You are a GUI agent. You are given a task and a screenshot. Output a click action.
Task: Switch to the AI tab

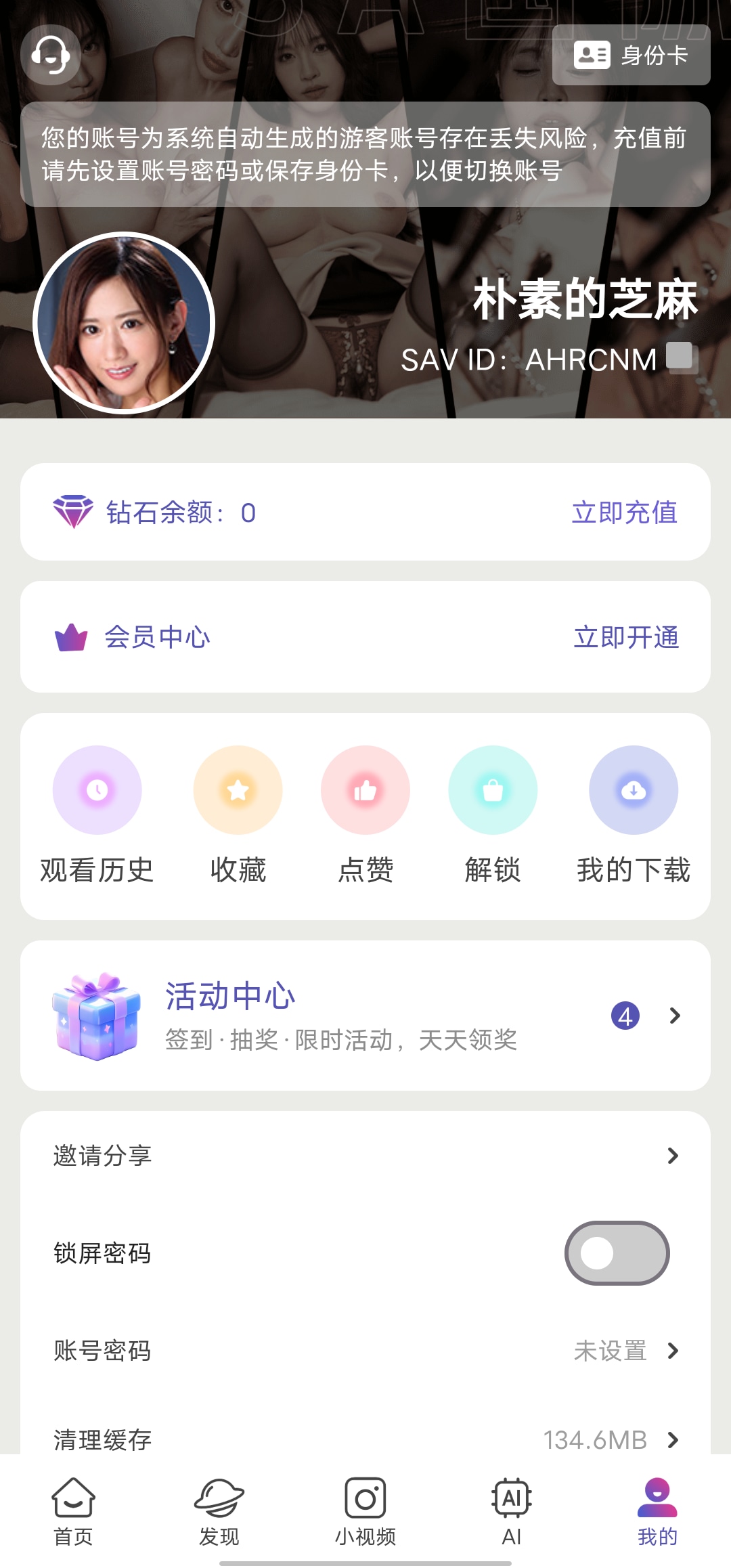coord(512,1512)
